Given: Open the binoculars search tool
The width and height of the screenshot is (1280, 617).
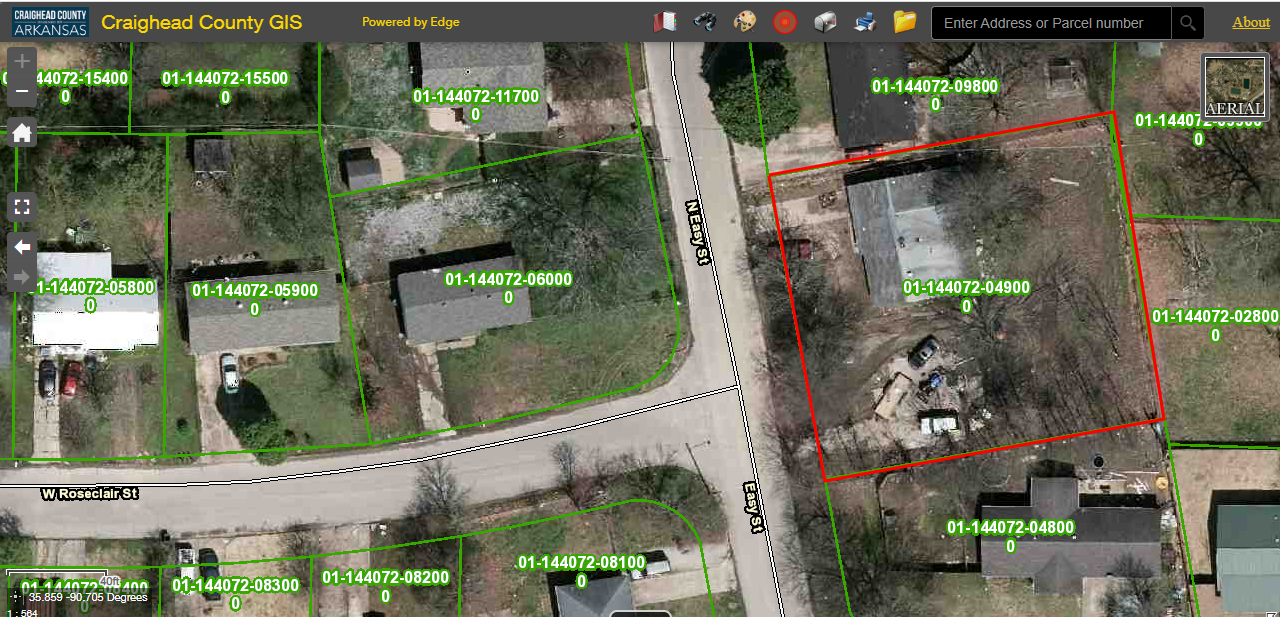Looking at the screenshot, I should point(705,22).
